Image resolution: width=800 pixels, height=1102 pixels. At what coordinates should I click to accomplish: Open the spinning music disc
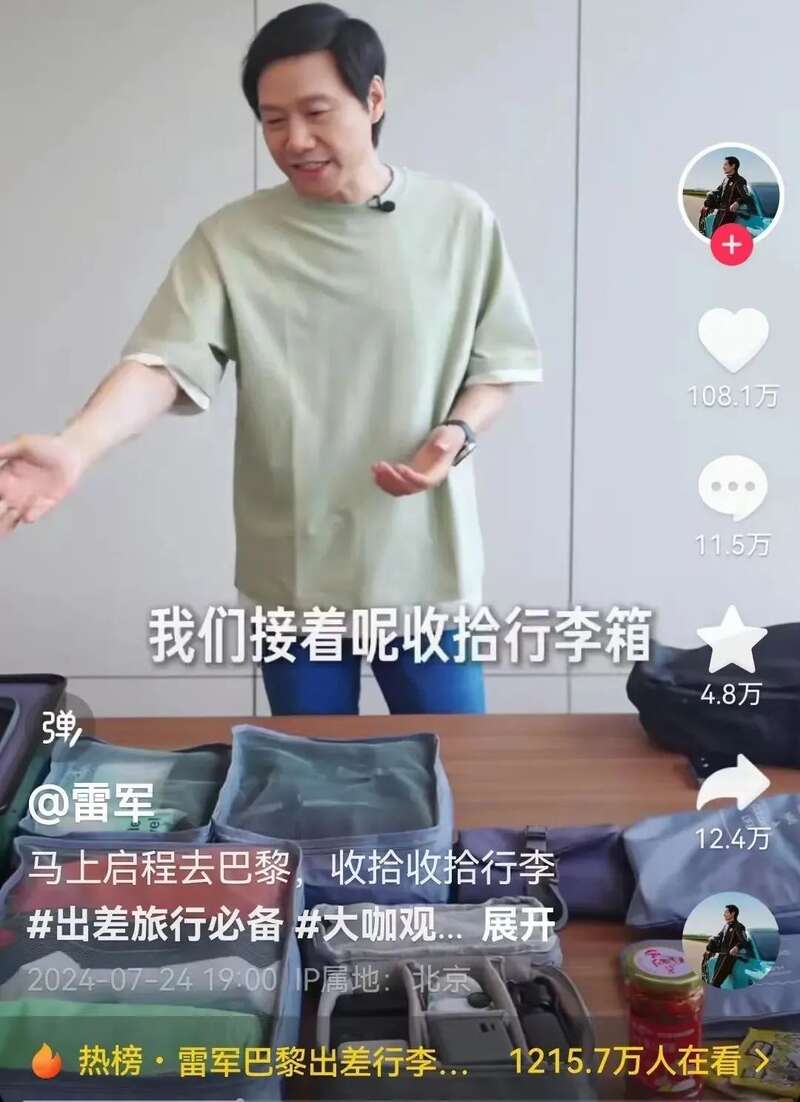732,941
